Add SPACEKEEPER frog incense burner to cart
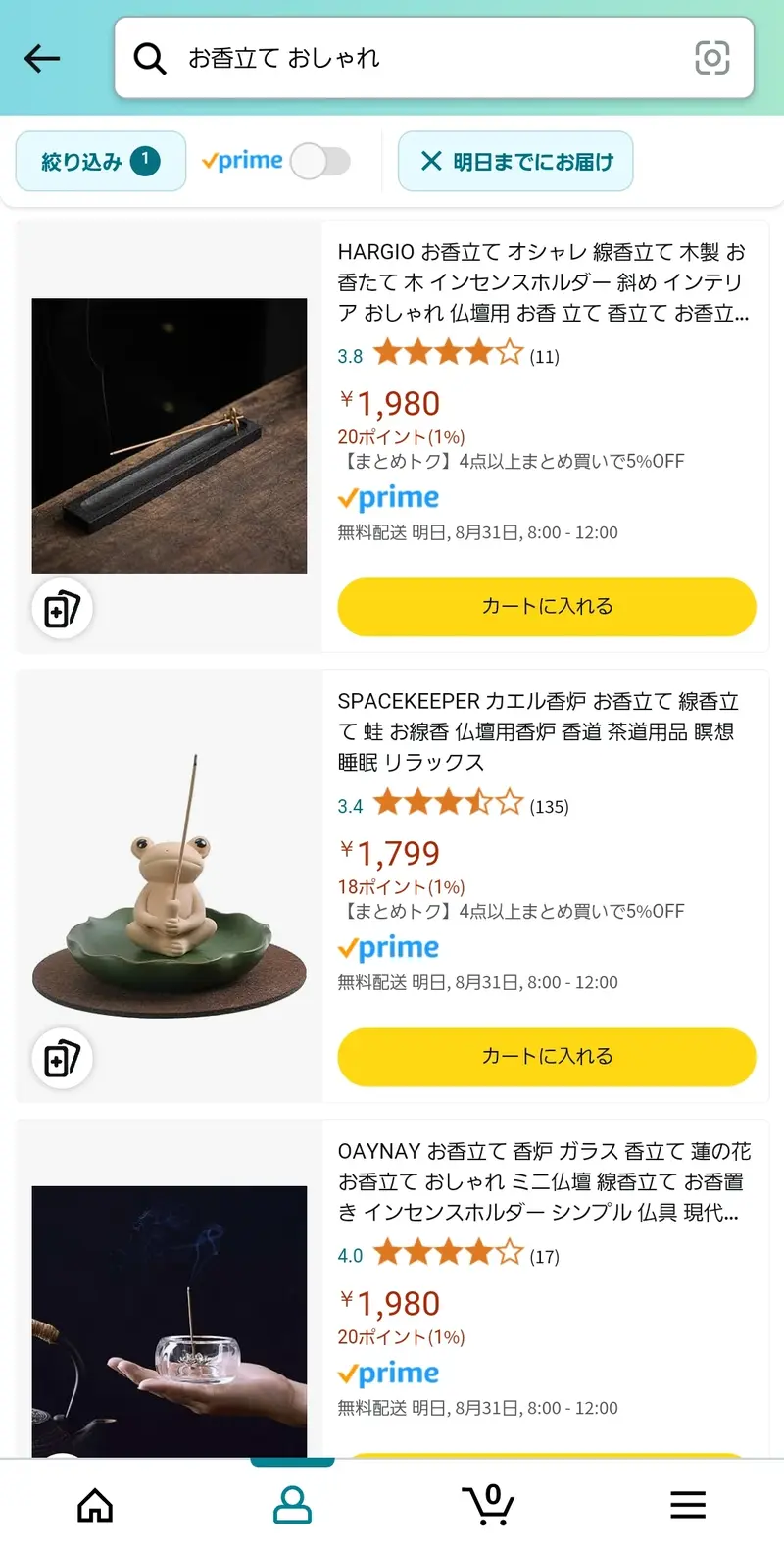Image resolution: width=784 pixels, height=1549 pixels. (546, 1056)
